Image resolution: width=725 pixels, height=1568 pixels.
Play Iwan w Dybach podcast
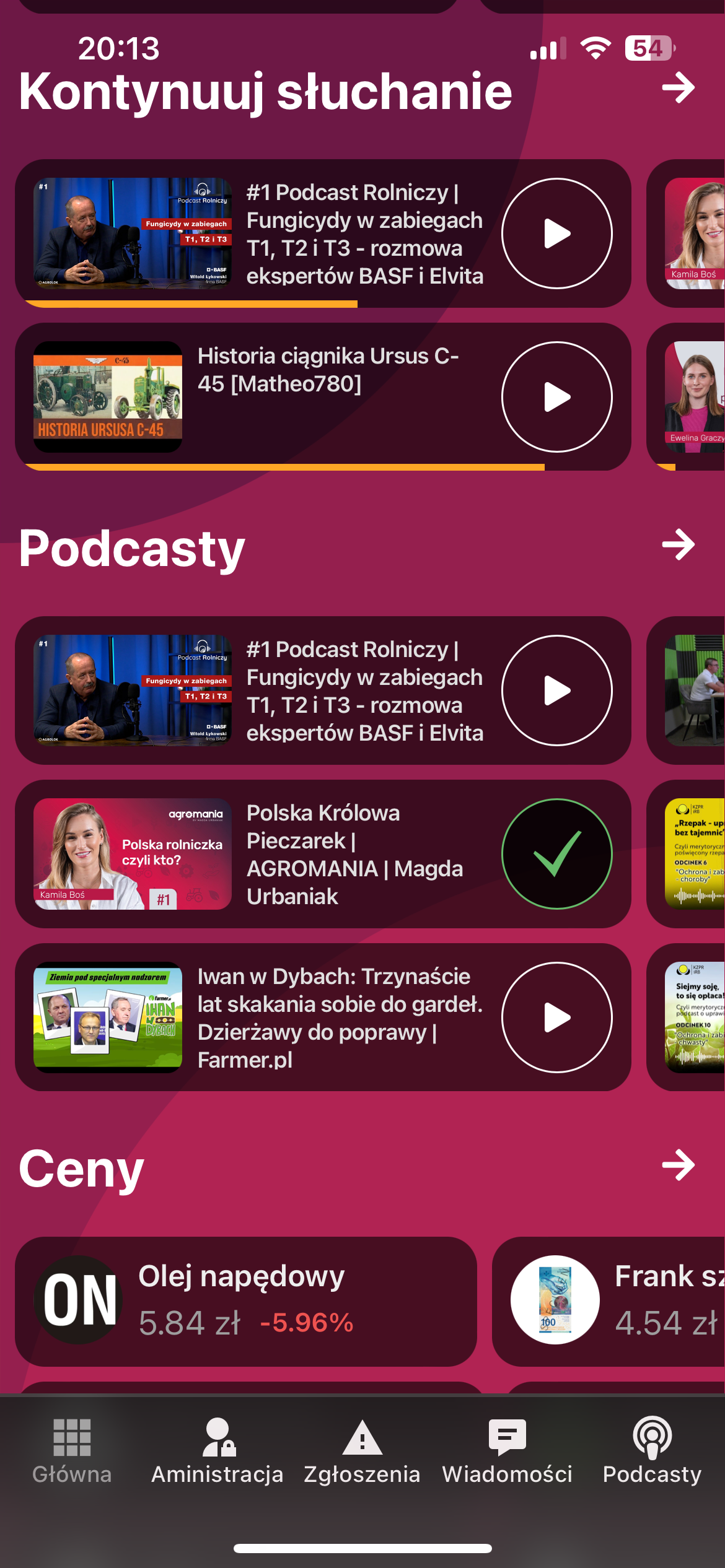556,1017
